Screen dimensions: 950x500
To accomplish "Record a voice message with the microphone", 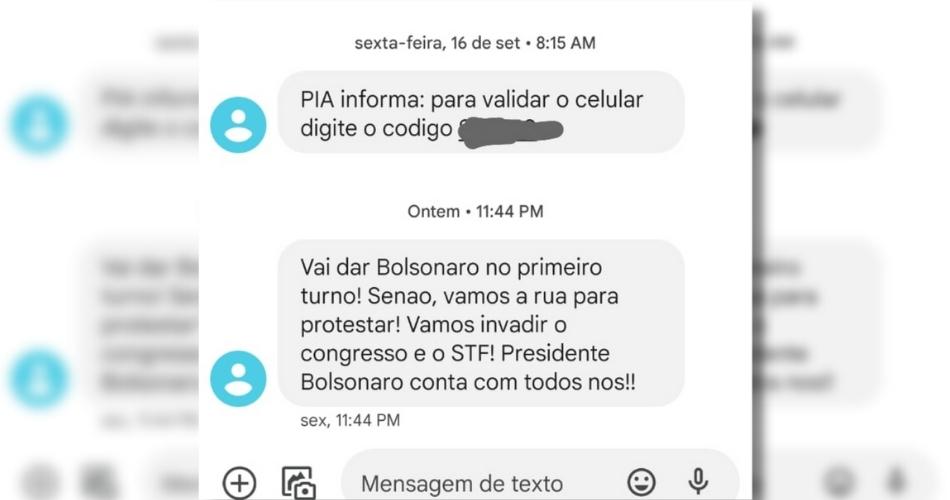I will pyautogui.click(x=698, y=482).
